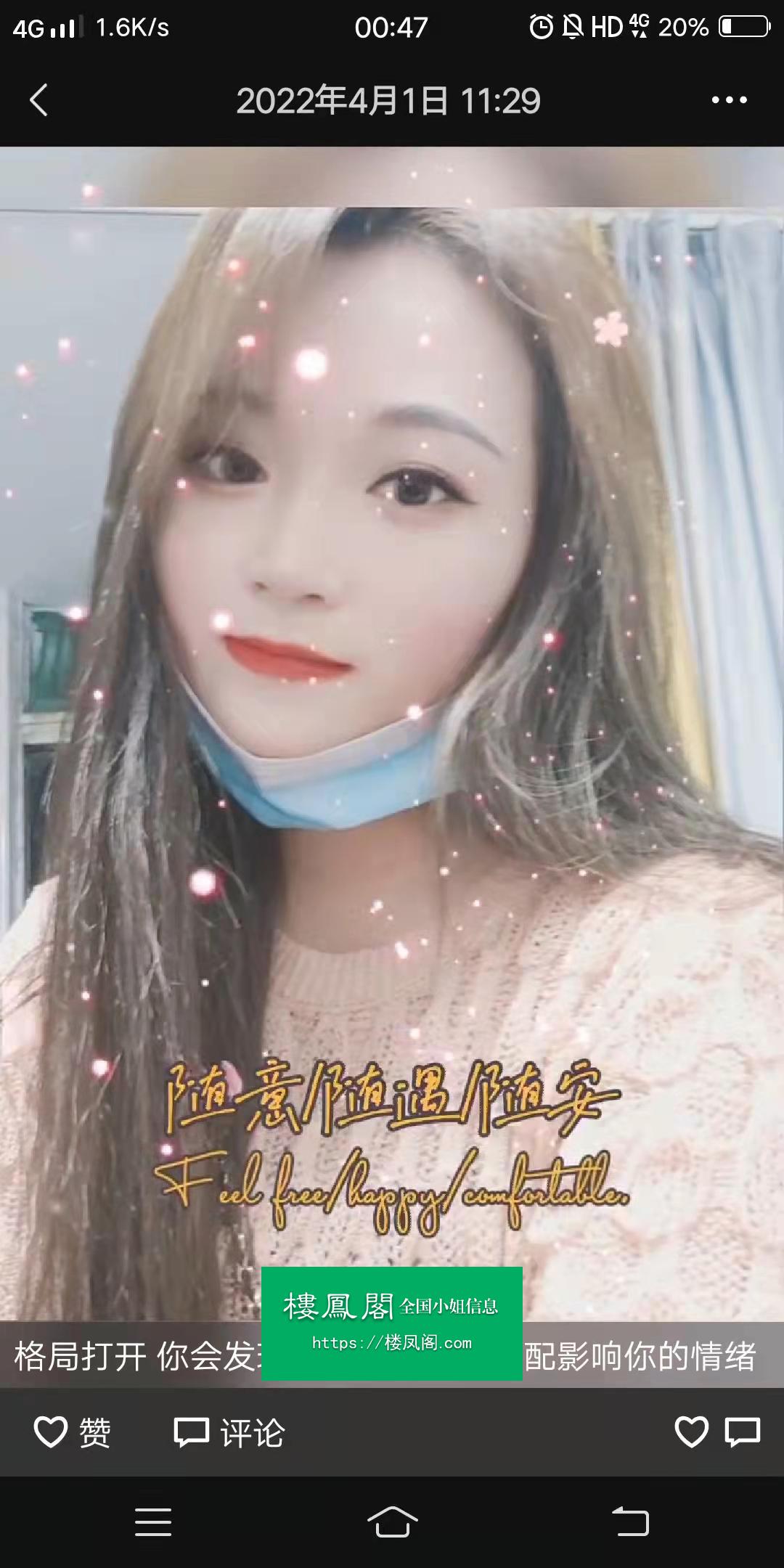Screen dimensions: 784x1568
Task: Open the three-dot overflow menu
Action: (729, 100)
